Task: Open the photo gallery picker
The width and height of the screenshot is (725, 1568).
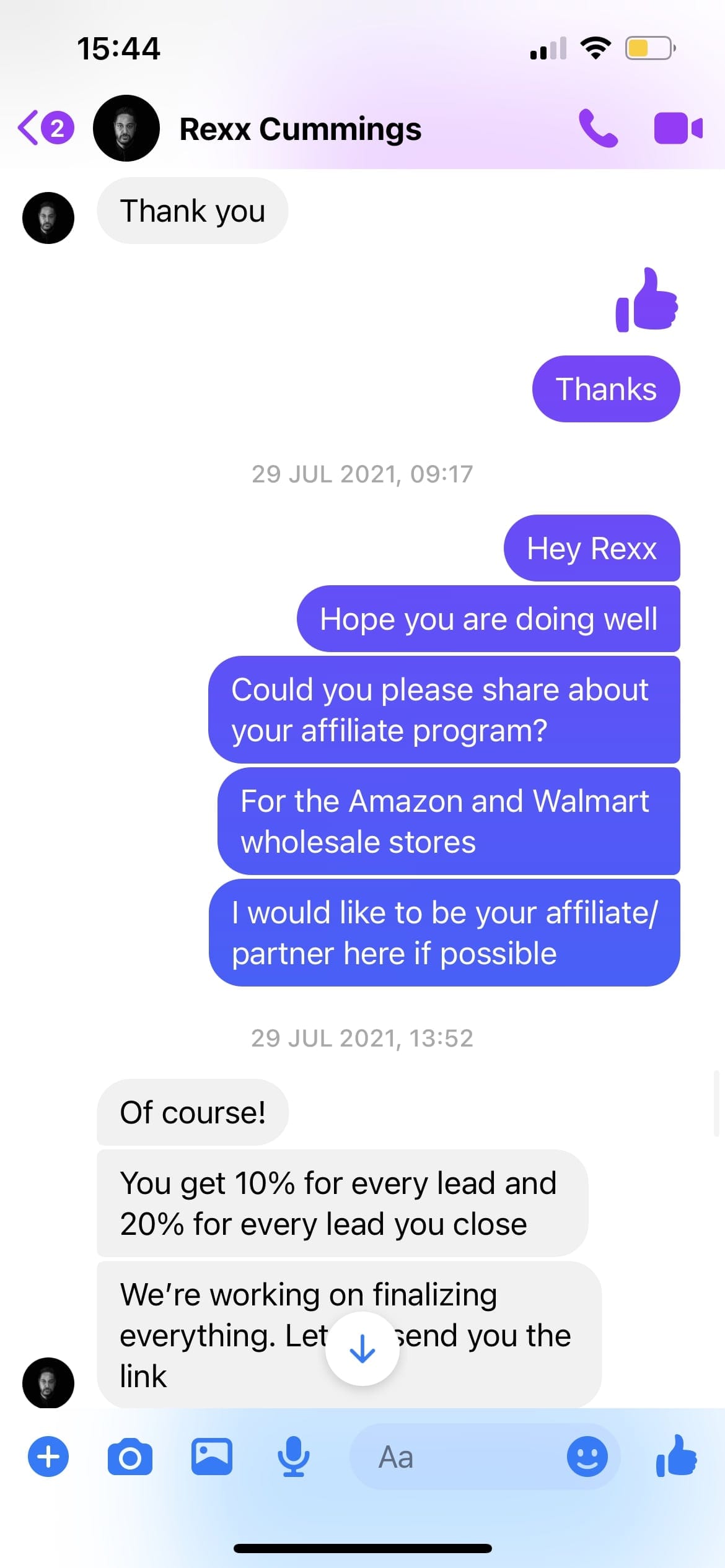Action: tap(211, 1457)
